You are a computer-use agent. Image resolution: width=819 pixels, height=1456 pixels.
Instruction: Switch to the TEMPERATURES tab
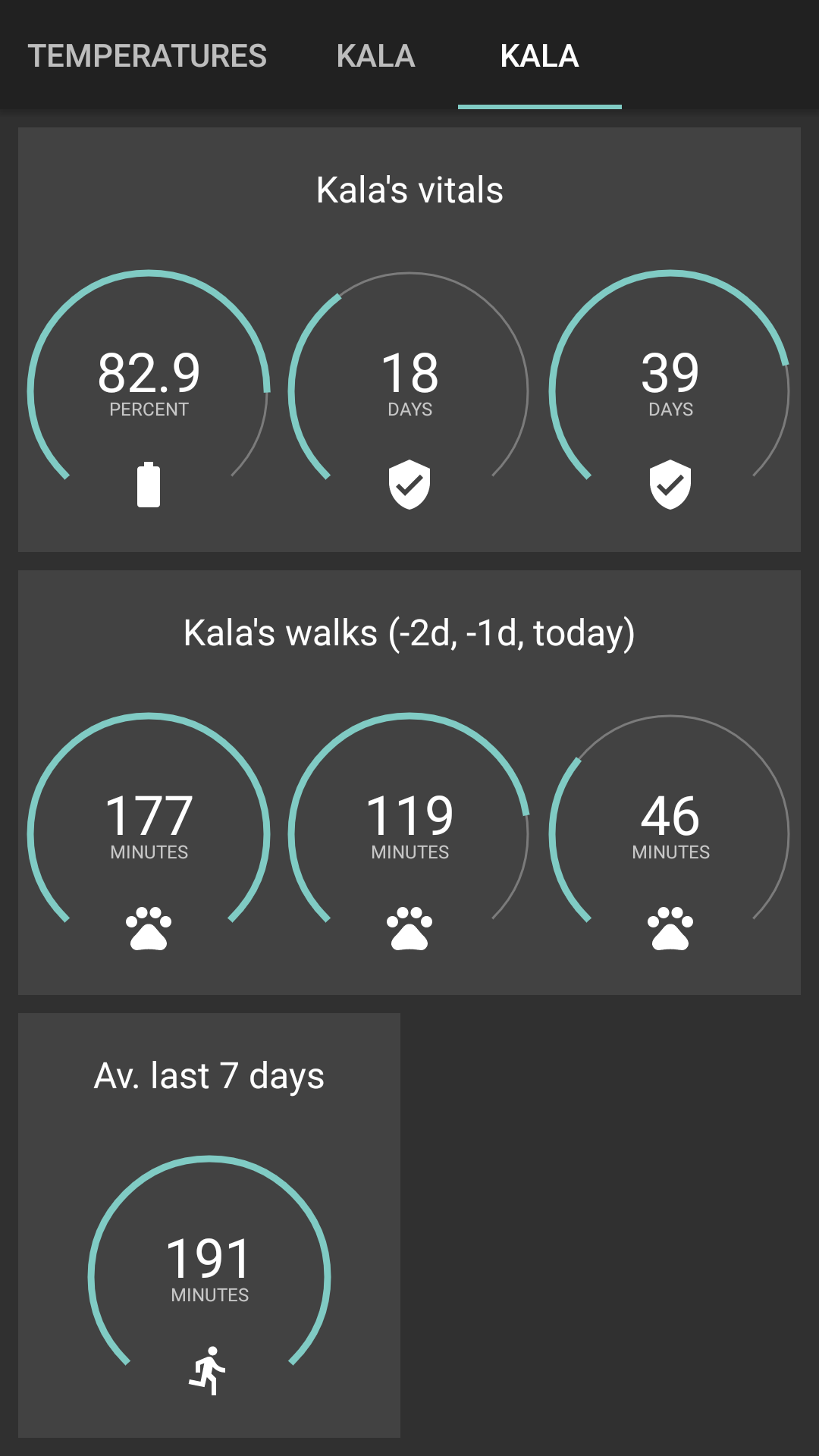click(147, 56)
